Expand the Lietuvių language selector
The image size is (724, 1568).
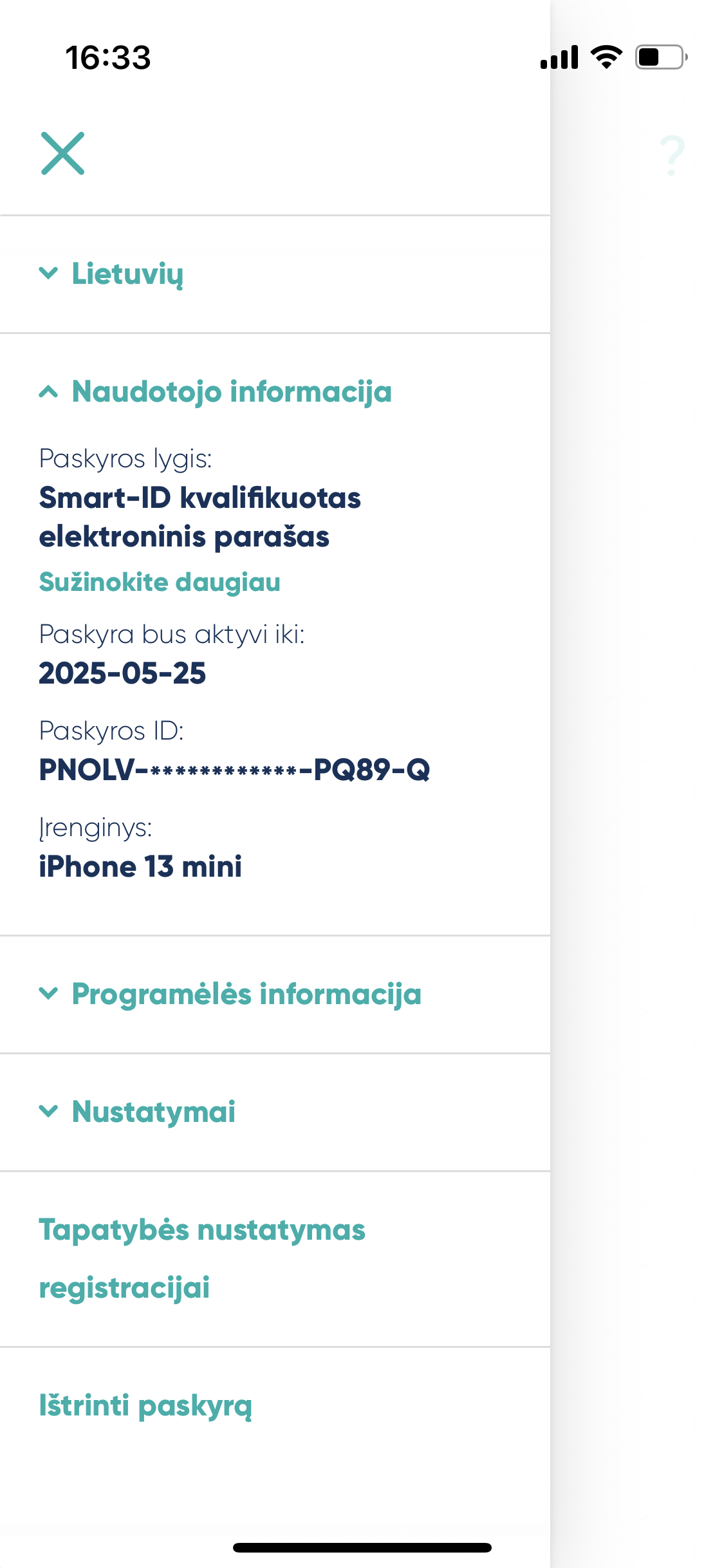pyautogui.click(x=127, y=274)
